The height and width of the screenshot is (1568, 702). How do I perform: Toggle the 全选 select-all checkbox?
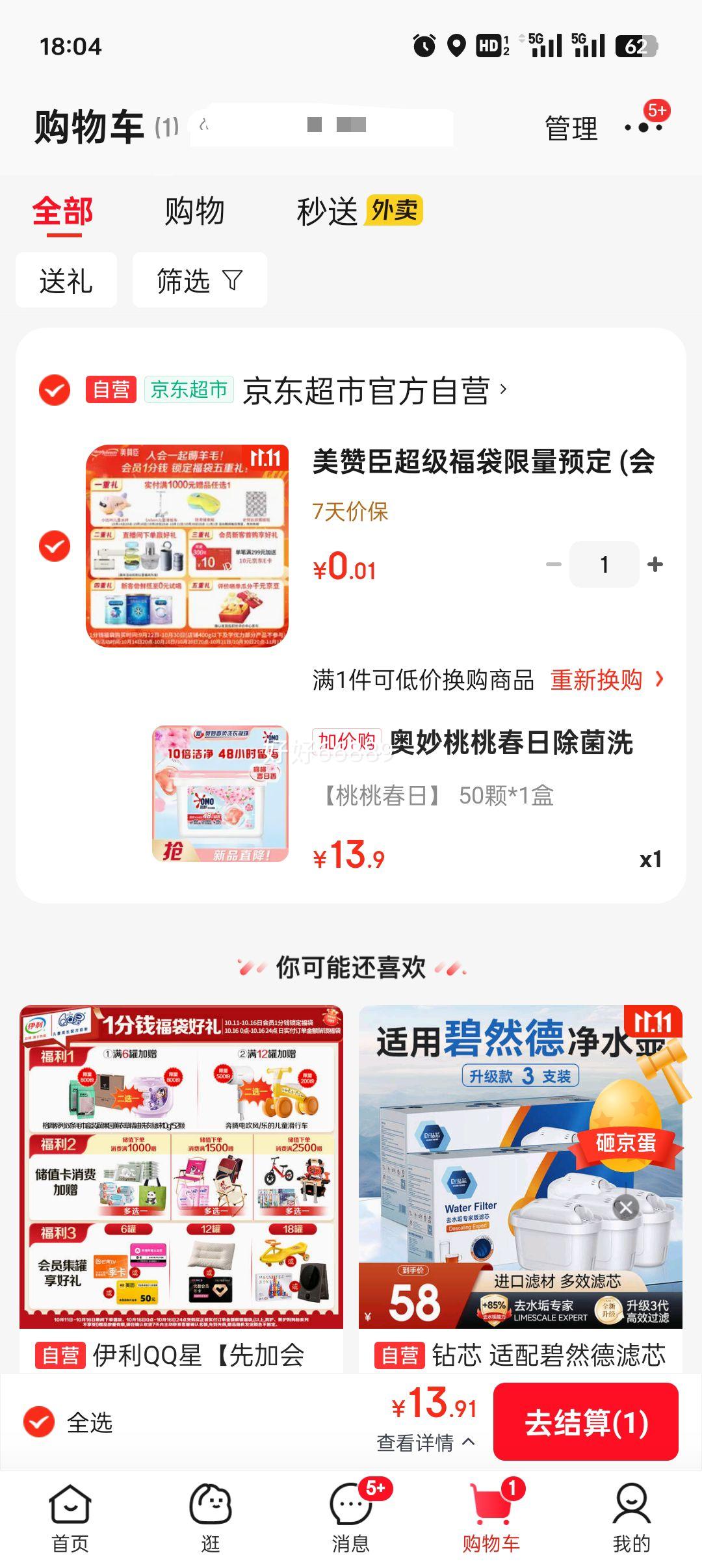point(40,1422)
